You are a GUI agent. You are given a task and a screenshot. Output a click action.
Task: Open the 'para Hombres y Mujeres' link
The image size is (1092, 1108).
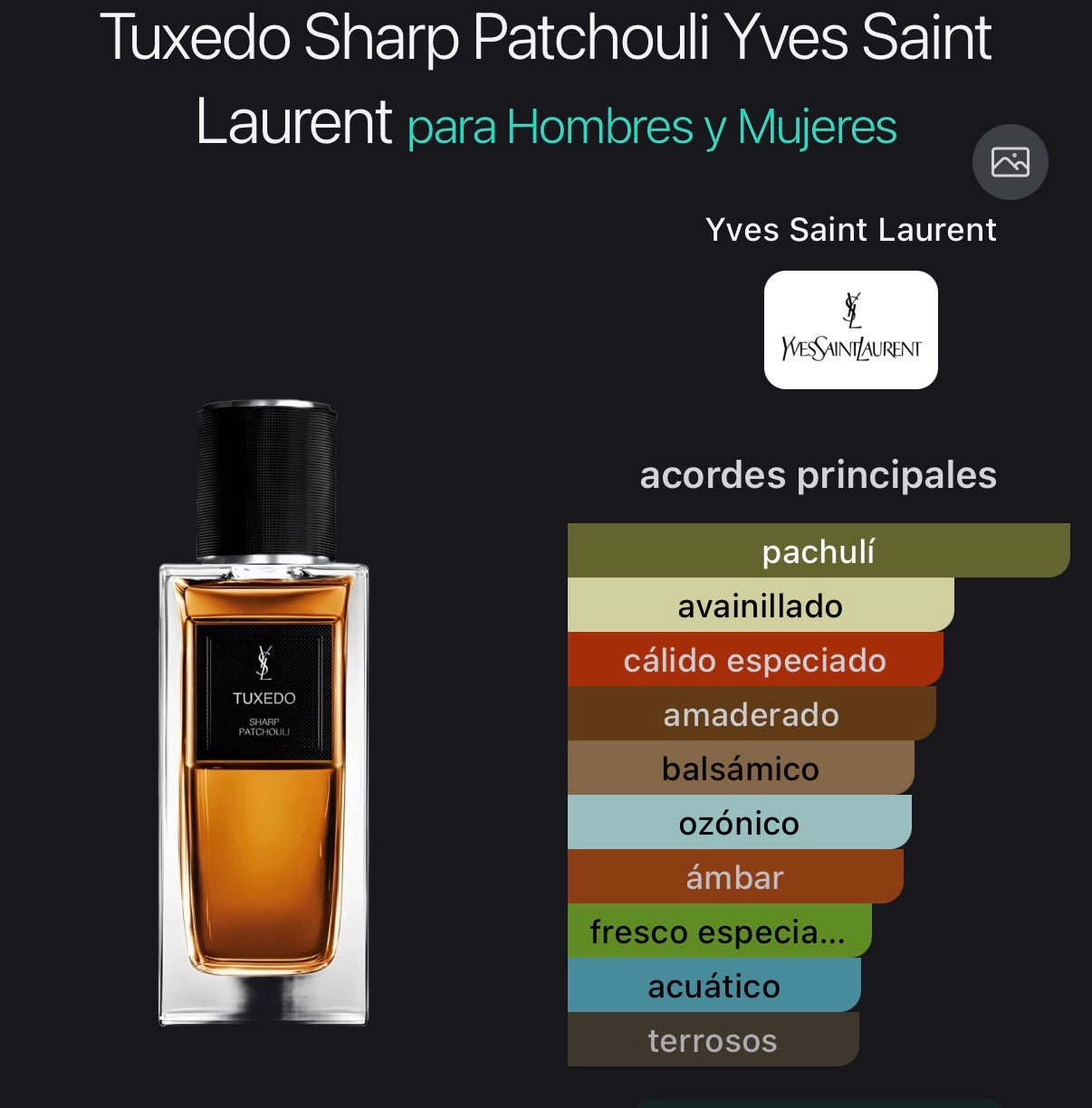pos(652,127)
